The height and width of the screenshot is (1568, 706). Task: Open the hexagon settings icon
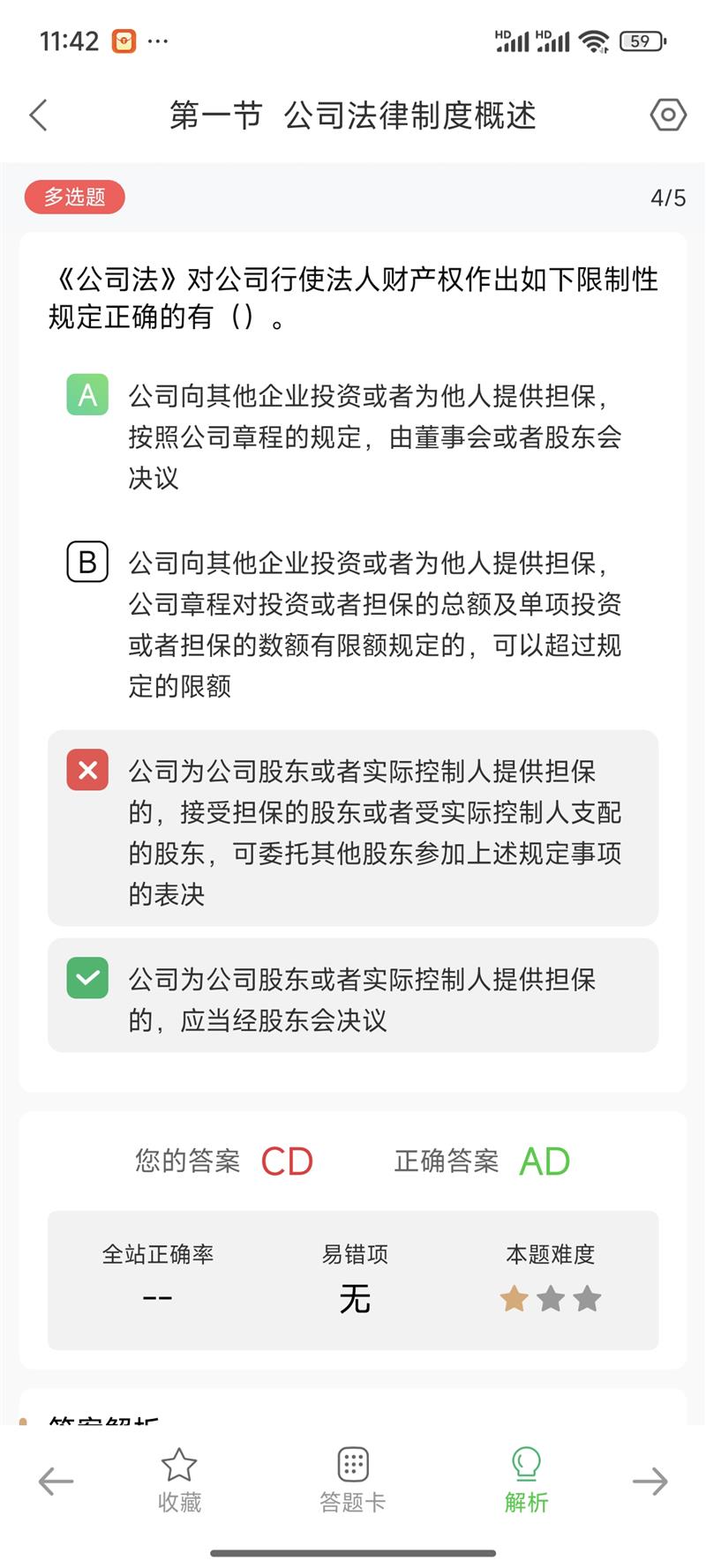[668, 115]
